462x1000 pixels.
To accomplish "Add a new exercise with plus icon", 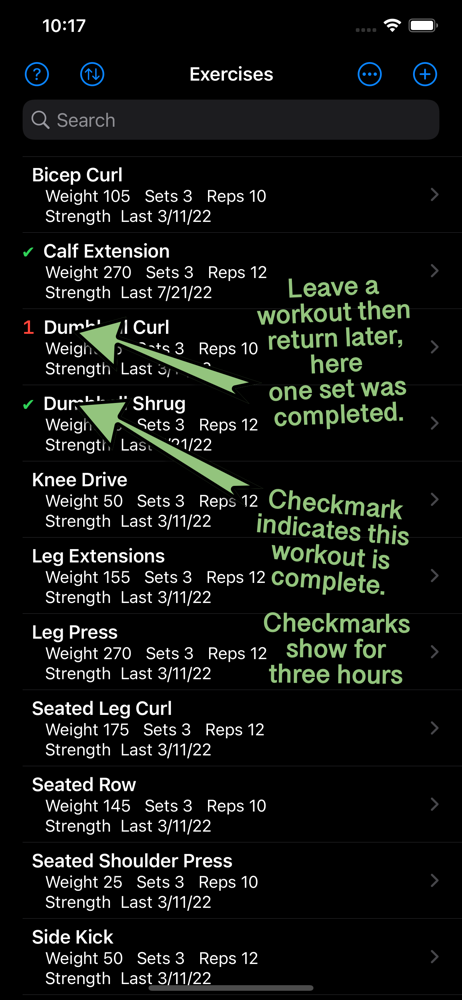I will click(x=425, y=75).
